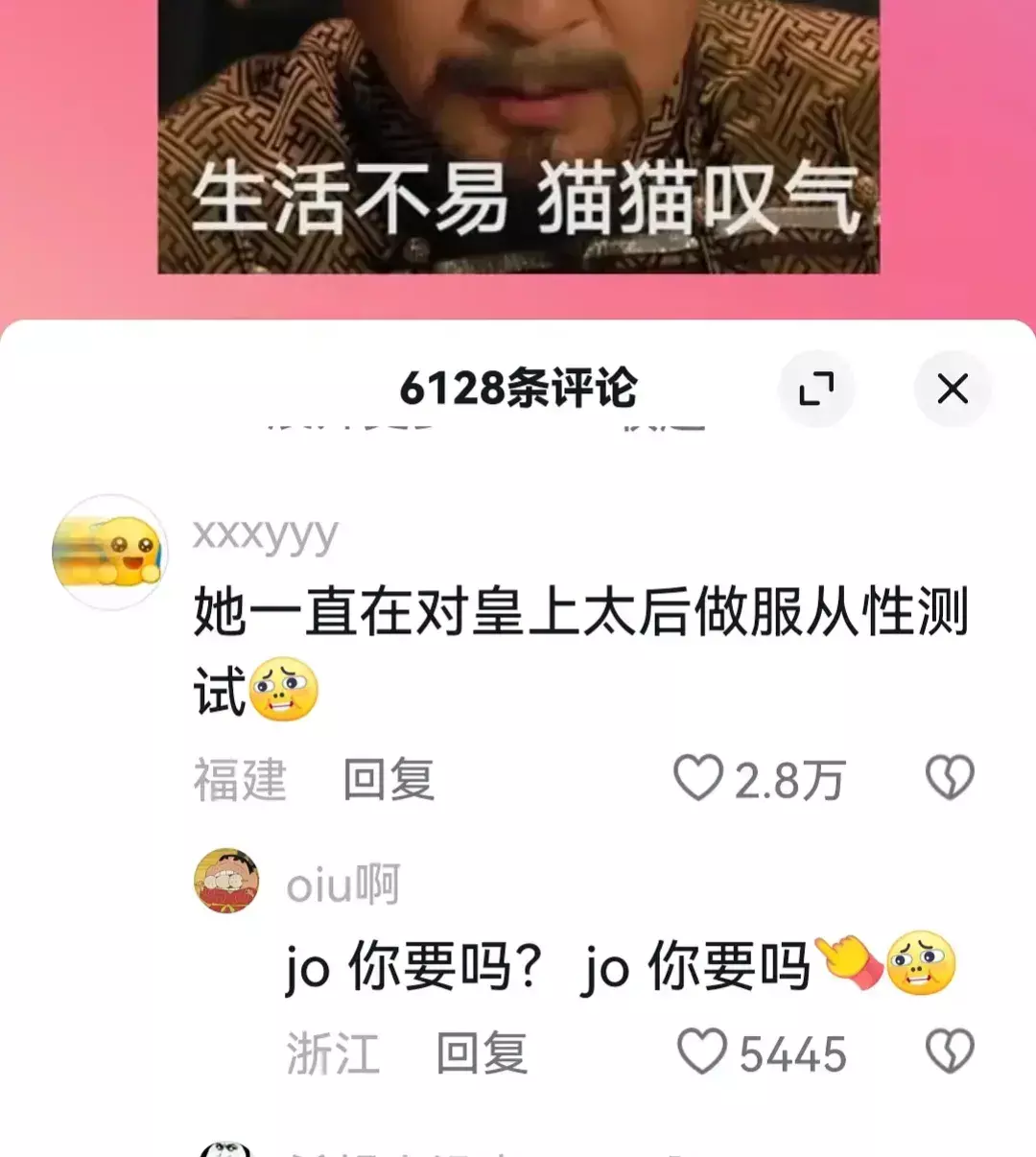This screenshot has width=1036, height=1157.
Task: Close the comments panel
Action: pos(953,389)
